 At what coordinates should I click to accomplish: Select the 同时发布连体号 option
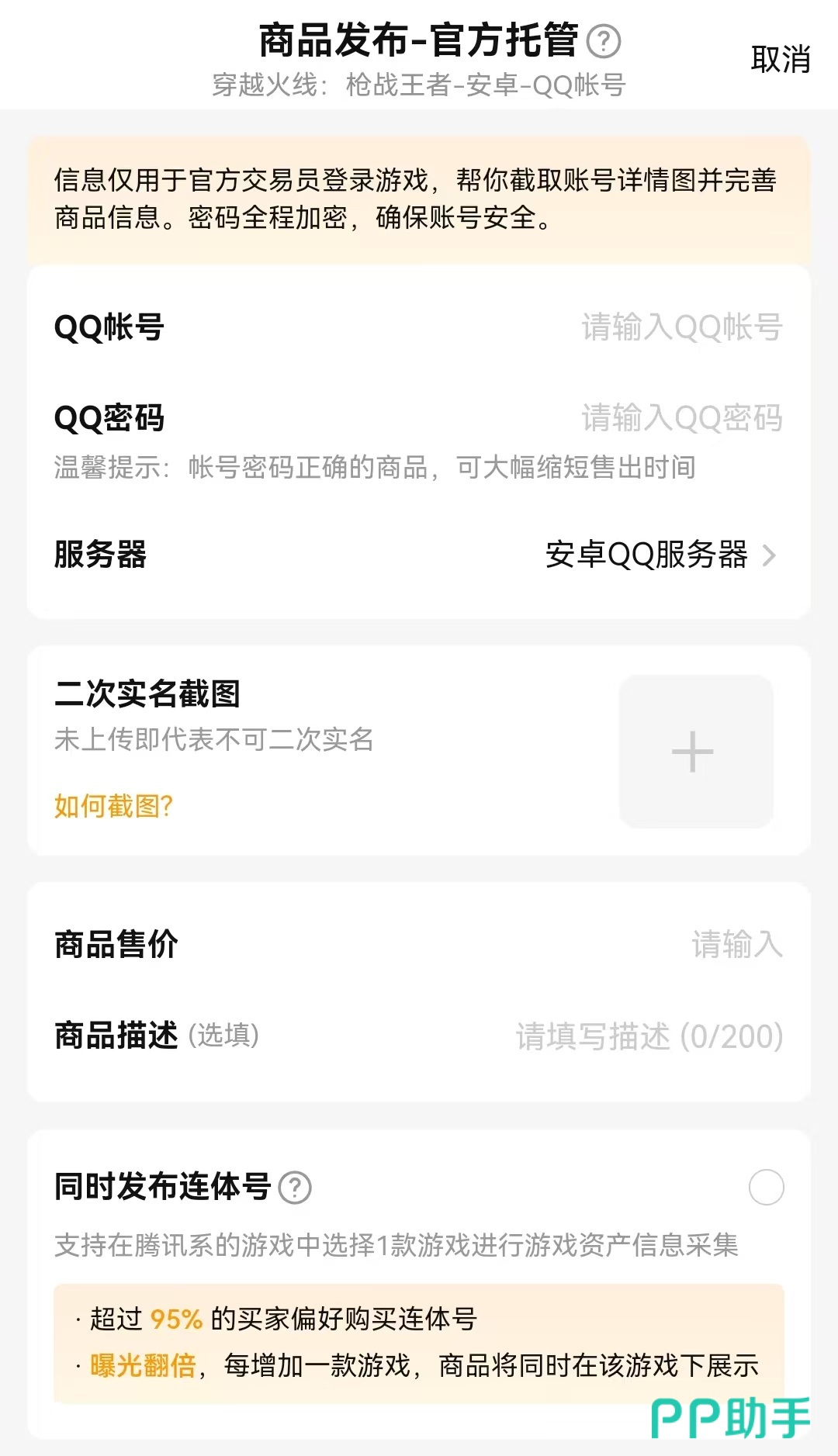pyautogui.click(x=766, y=1188)
